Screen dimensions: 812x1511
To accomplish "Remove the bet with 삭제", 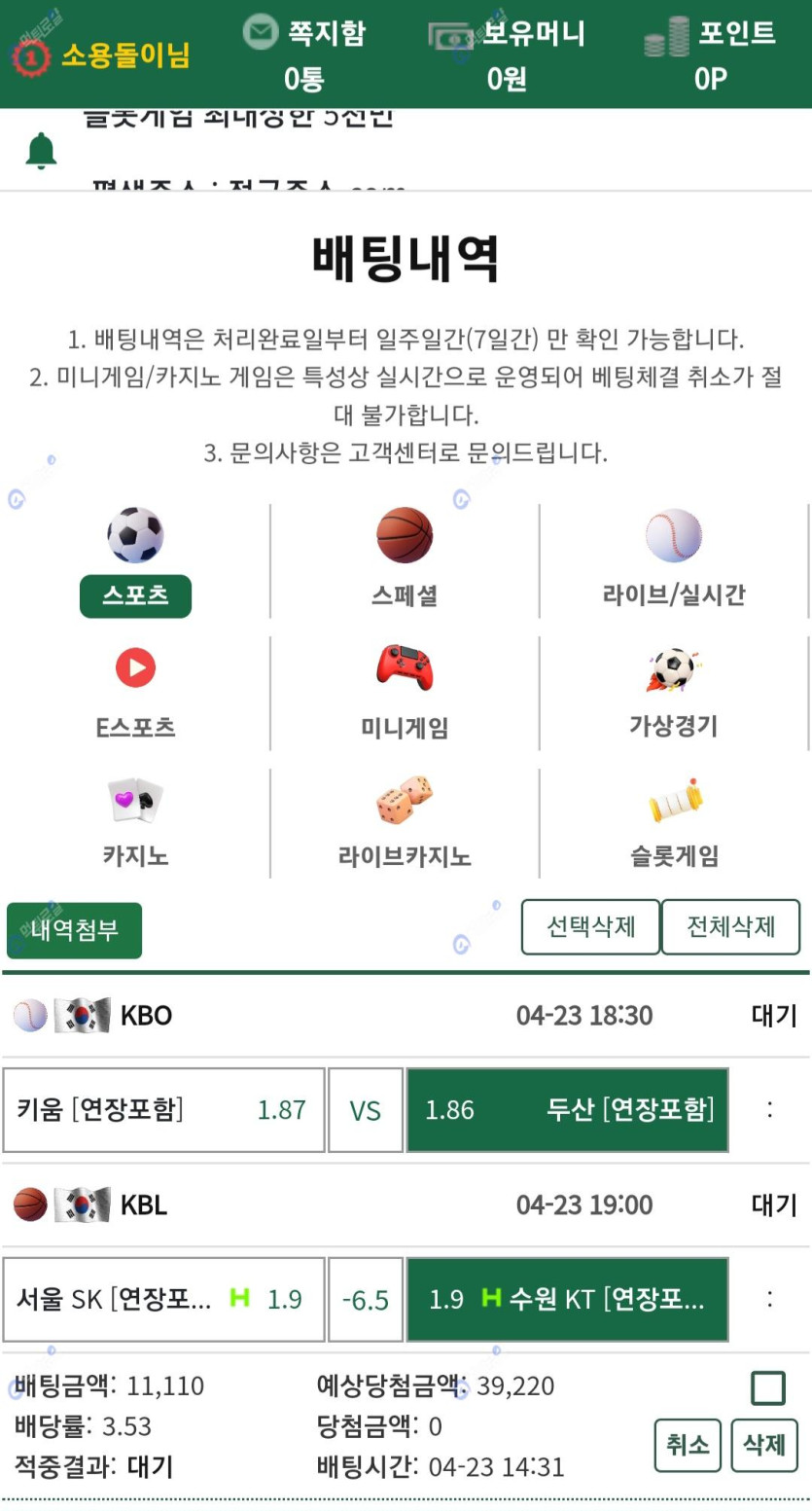I will coord(763,1445).
